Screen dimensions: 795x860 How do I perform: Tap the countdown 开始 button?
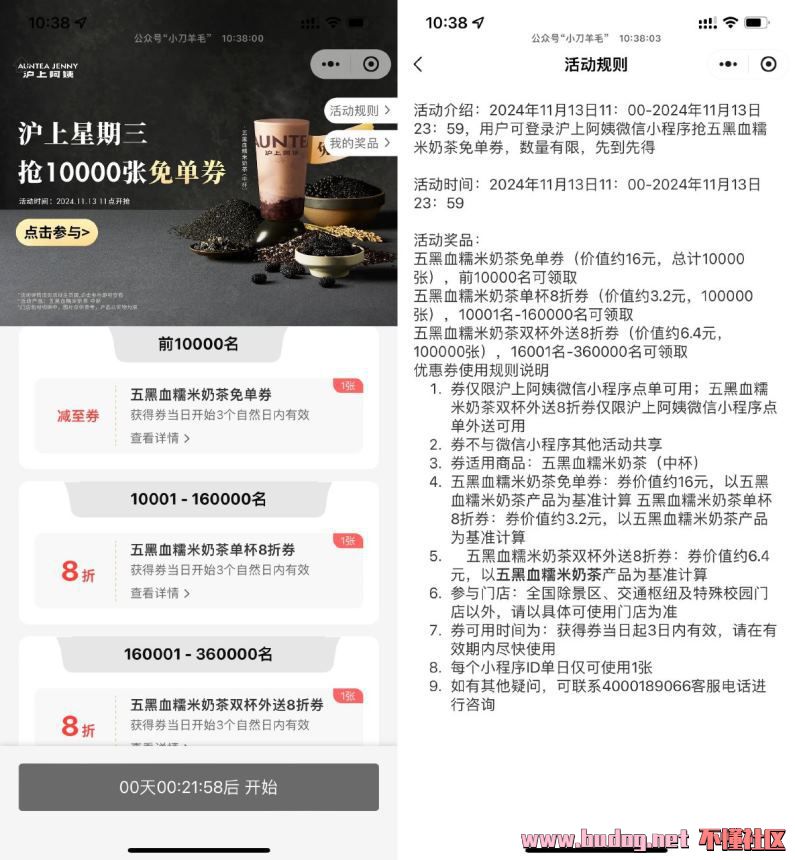198,787
